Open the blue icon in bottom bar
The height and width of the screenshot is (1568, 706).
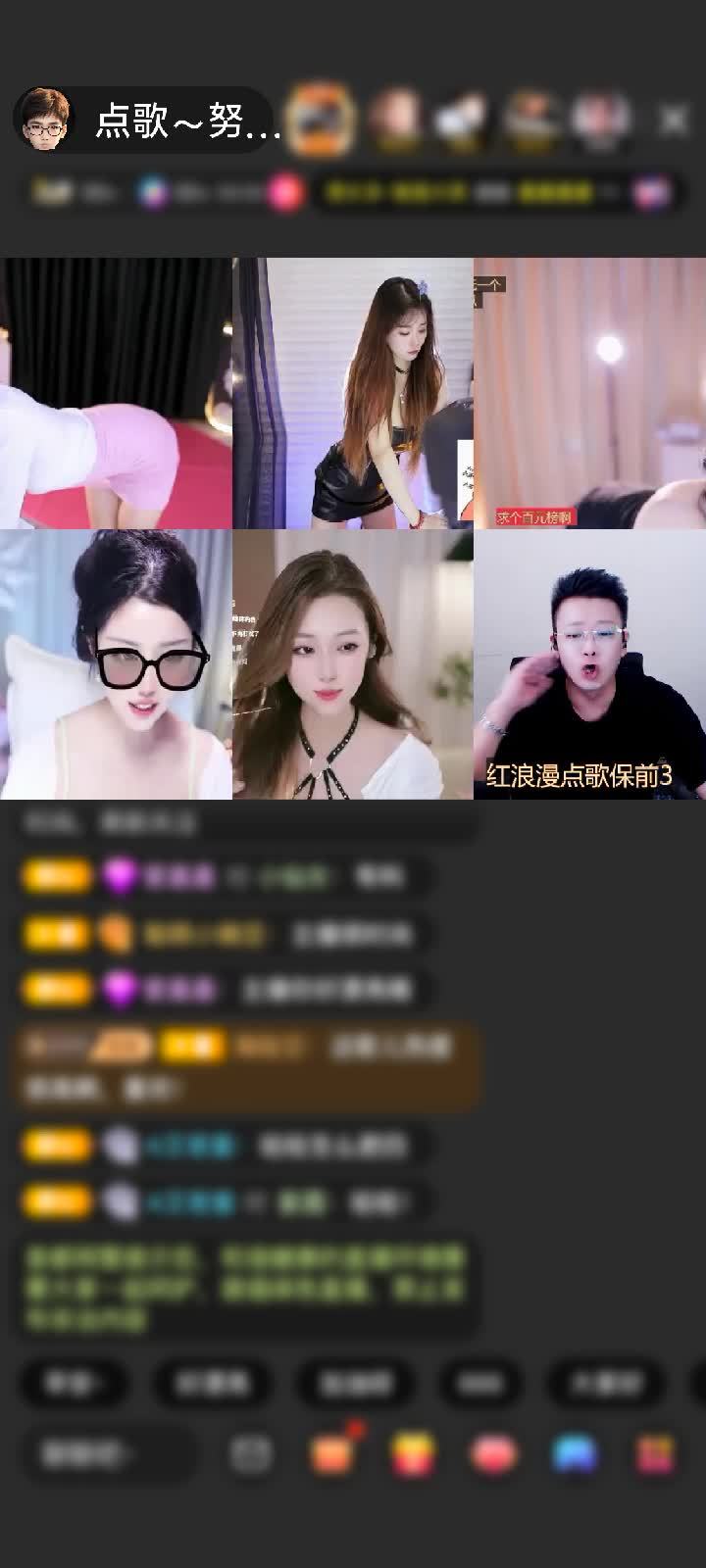tap(575, 1454)
